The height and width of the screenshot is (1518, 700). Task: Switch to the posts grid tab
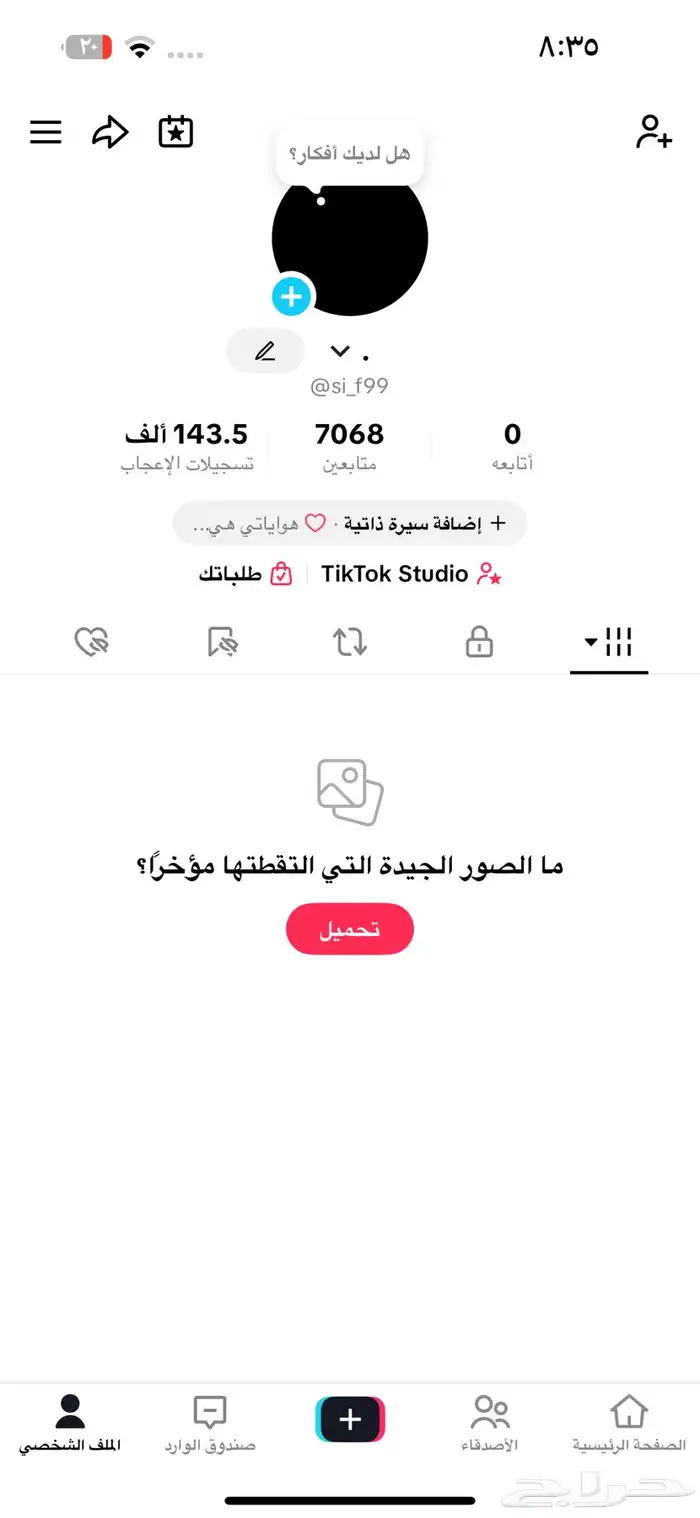[609, 642]
